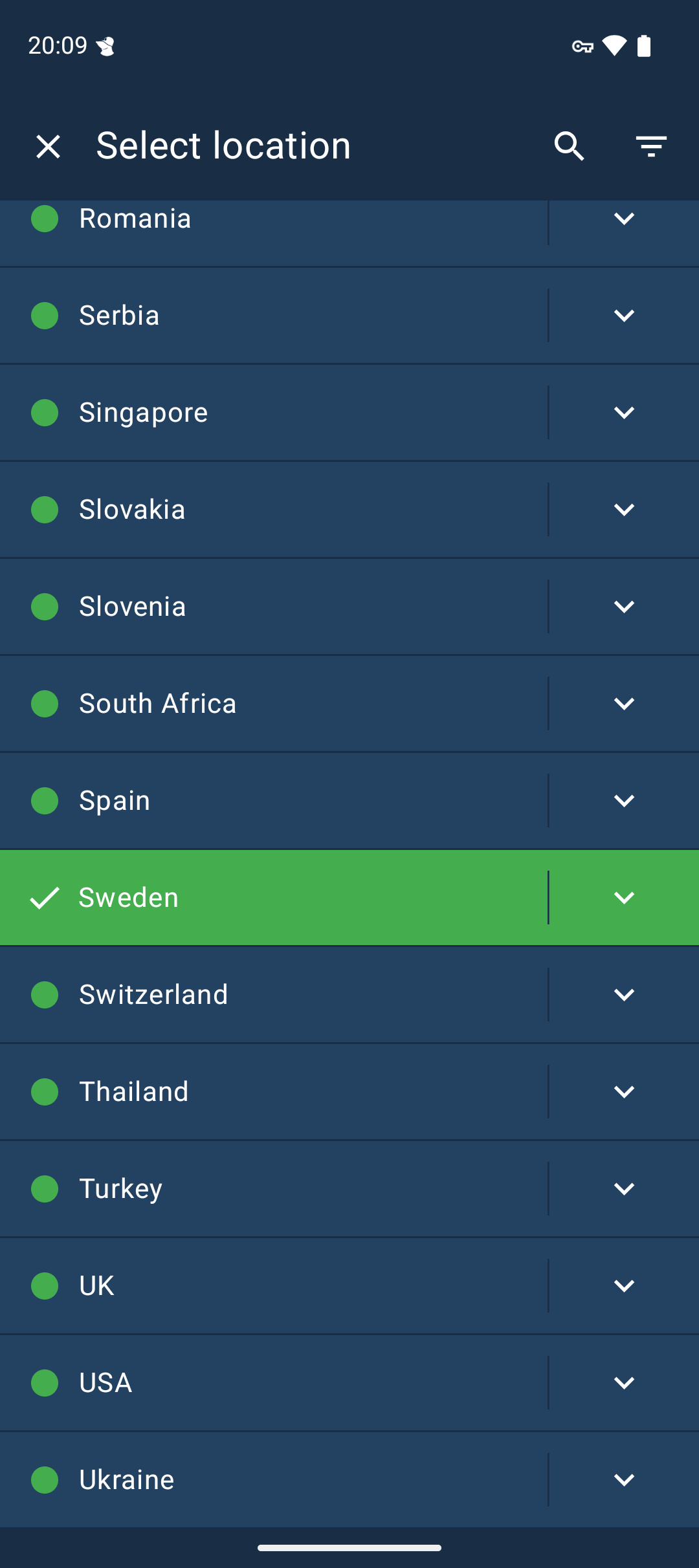Expand the Romania server list

click(623, 219)
